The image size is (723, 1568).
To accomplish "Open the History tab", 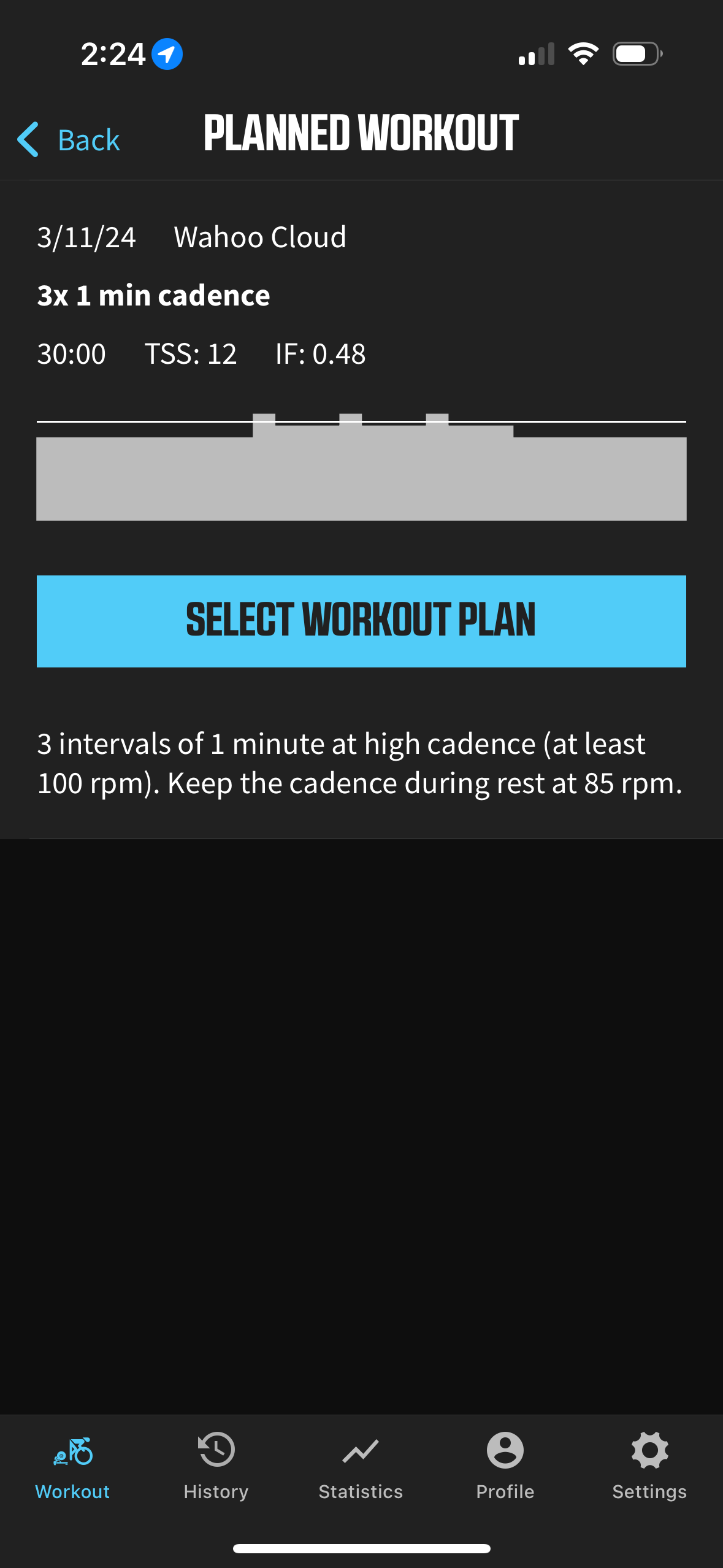I will [216, 1466].
